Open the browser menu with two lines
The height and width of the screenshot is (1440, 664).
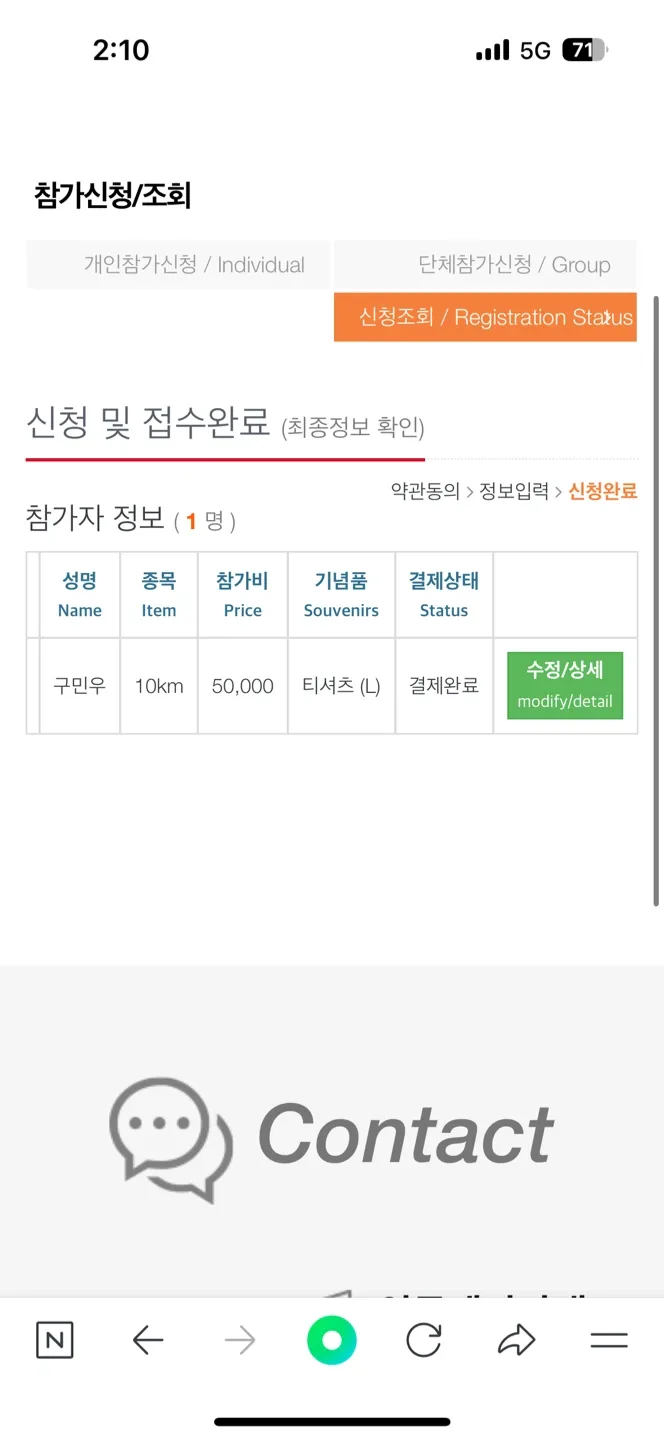608,1340
